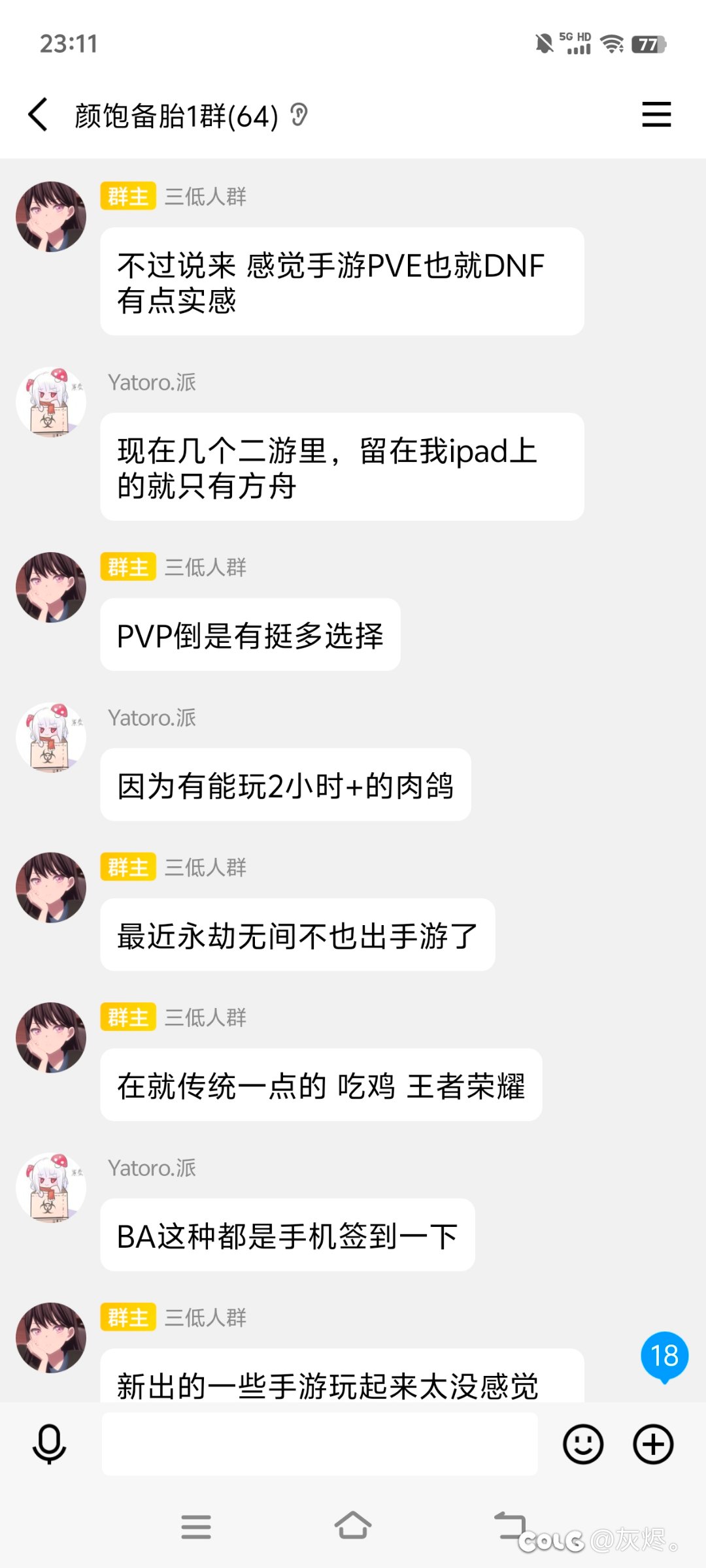This screenshot has width=706, height=1568.
Task: Open the system recent apps
Action: 196,1527
